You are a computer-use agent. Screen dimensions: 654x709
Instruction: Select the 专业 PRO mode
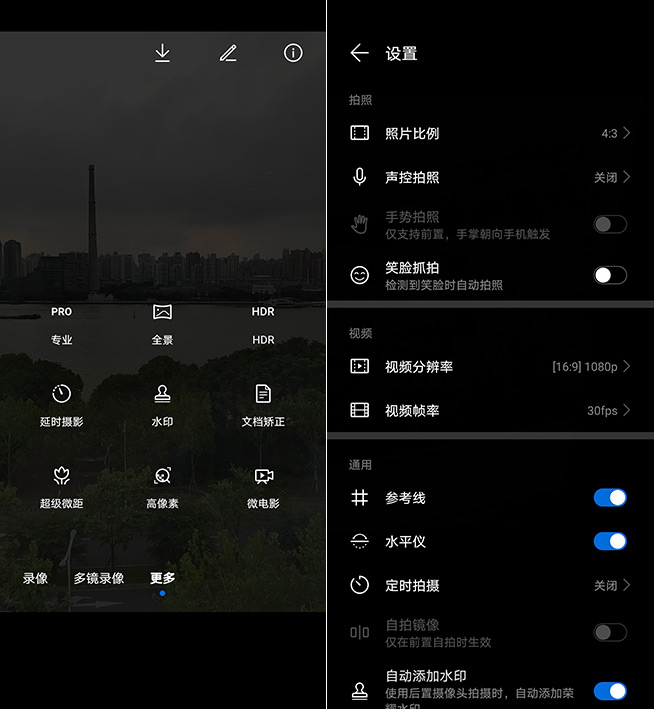pyautogui.click(x=62, y=325)
